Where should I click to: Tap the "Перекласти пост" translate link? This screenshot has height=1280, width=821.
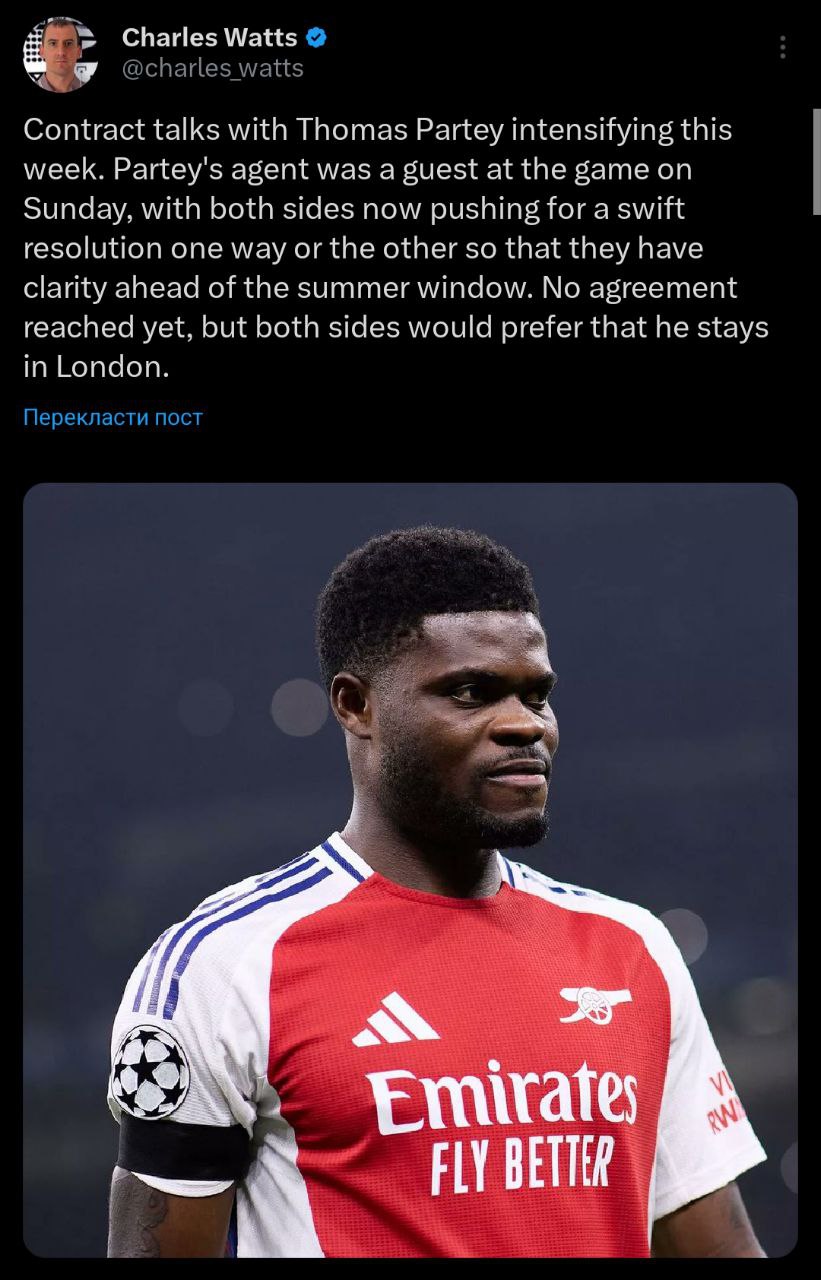tap(113, 417)
